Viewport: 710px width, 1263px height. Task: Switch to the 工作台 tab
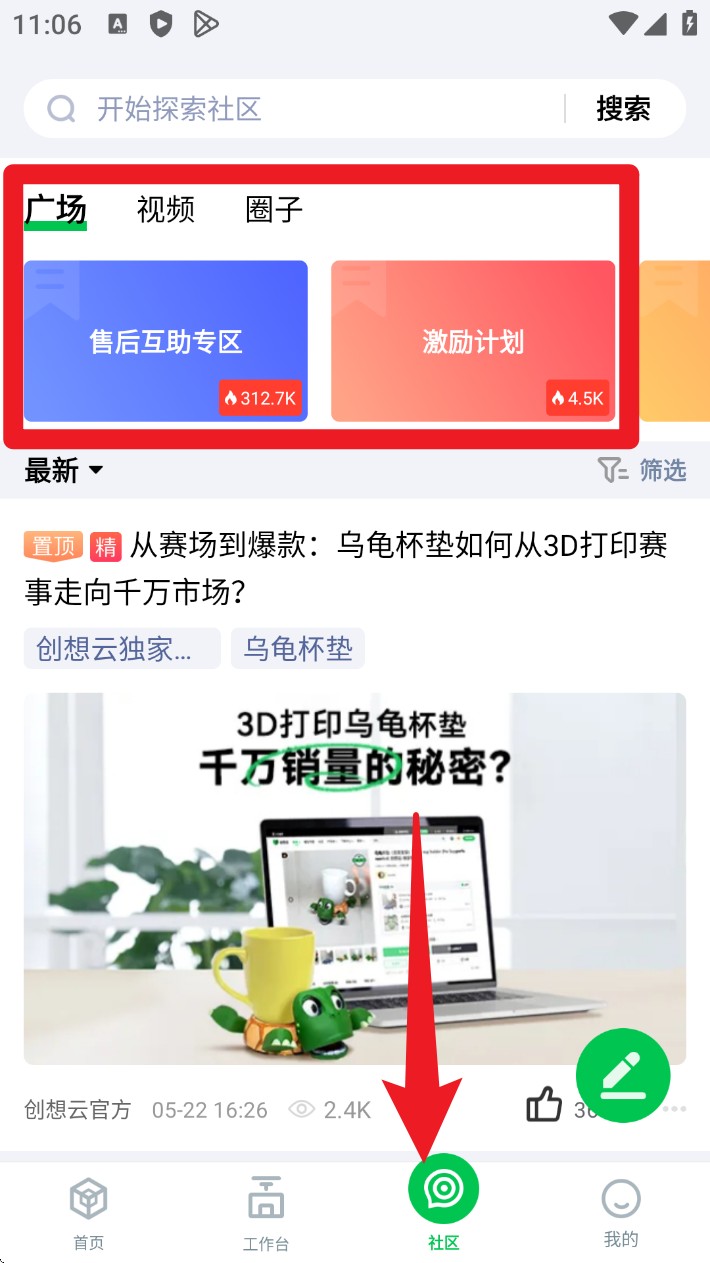coord(266,1212)
